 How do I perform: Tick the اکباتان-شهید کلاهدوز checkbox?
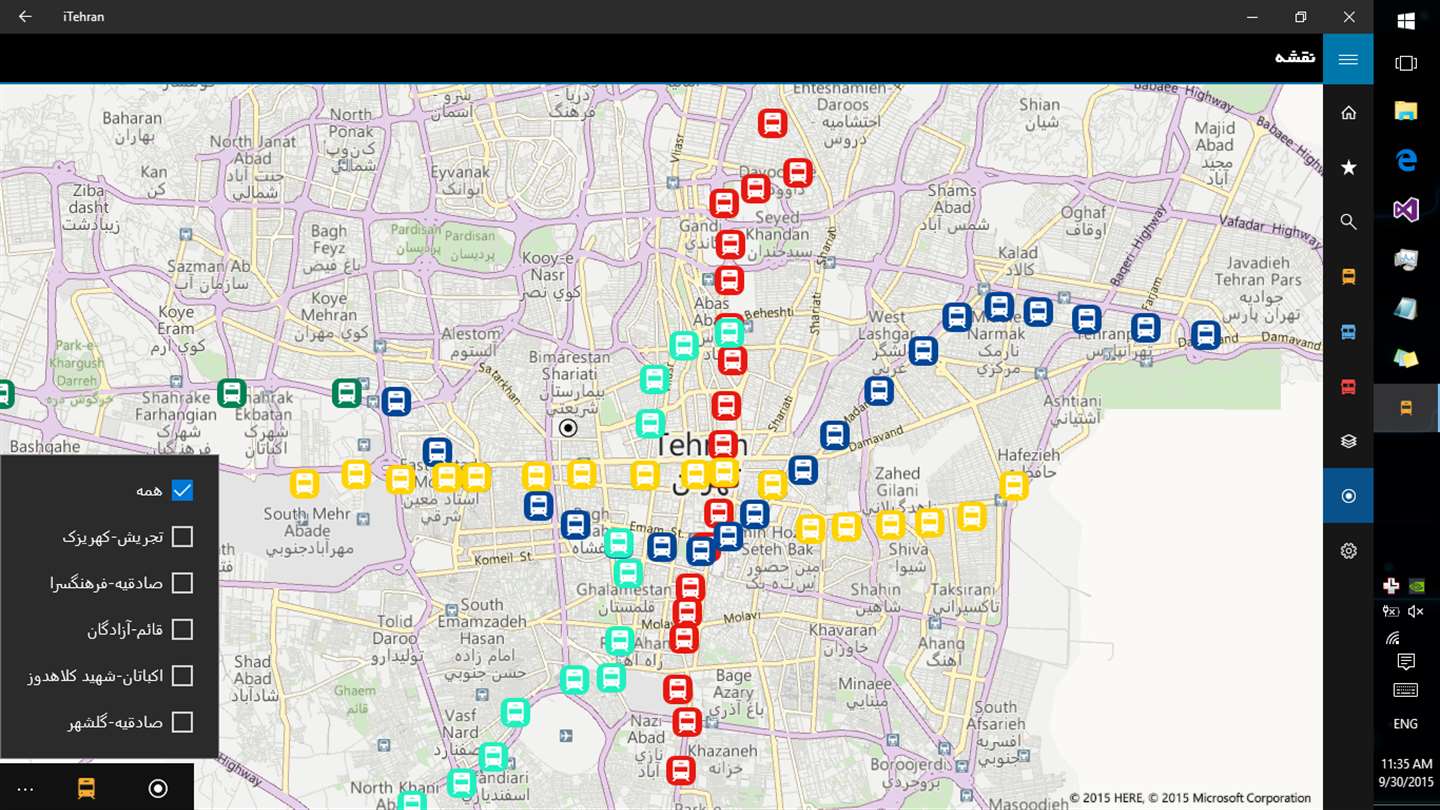(182, 676)
